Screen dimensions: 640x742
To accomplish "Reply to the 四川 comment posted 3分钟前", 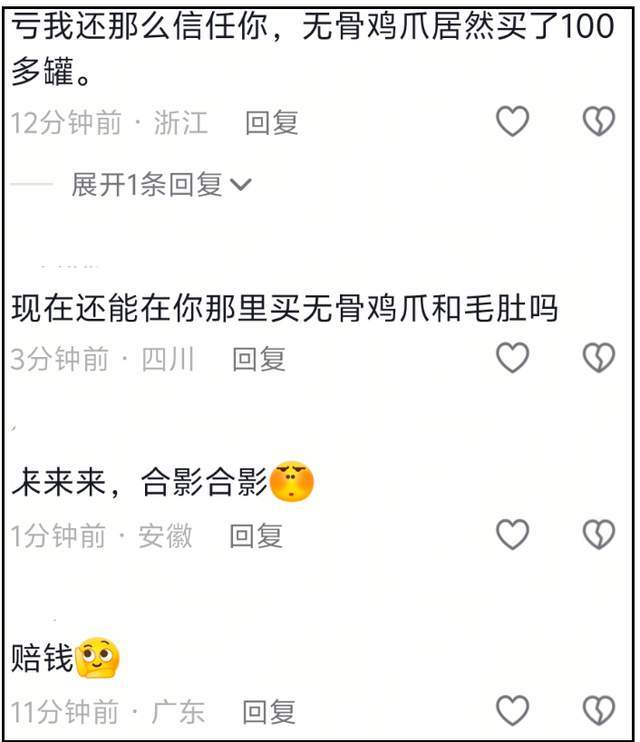I will coord(259,359).
